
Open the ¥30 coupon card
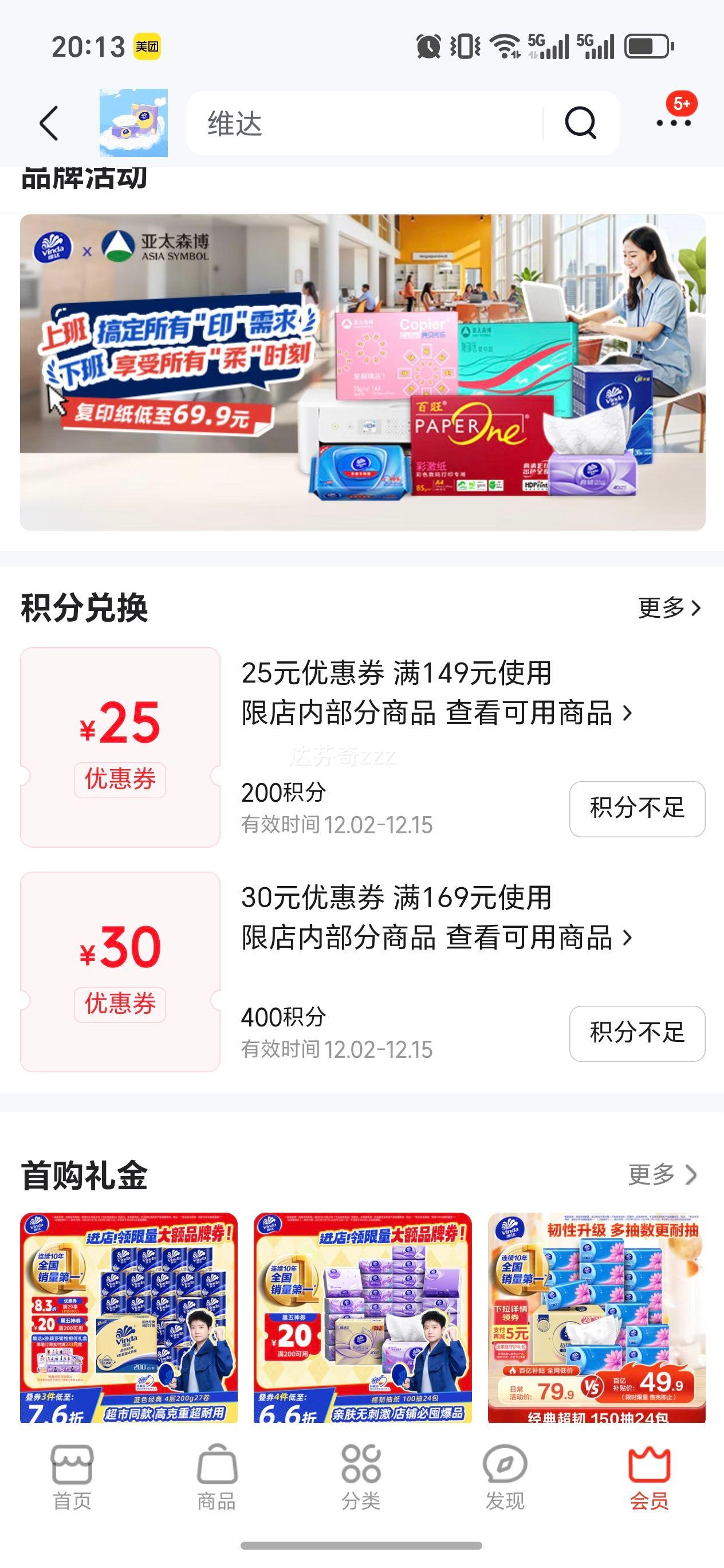click(120, 971)
